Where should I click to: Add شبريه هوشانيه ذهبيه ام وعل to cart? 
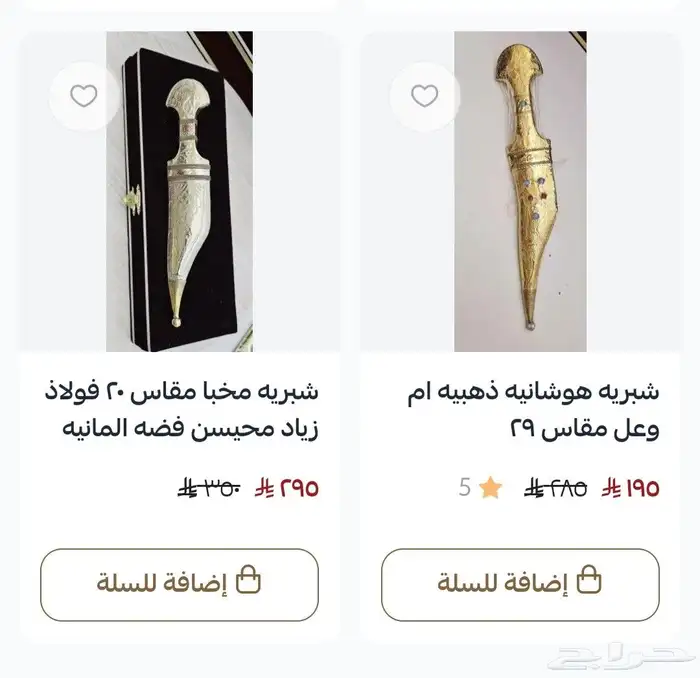pyautogui.click(x=520, y=584)
